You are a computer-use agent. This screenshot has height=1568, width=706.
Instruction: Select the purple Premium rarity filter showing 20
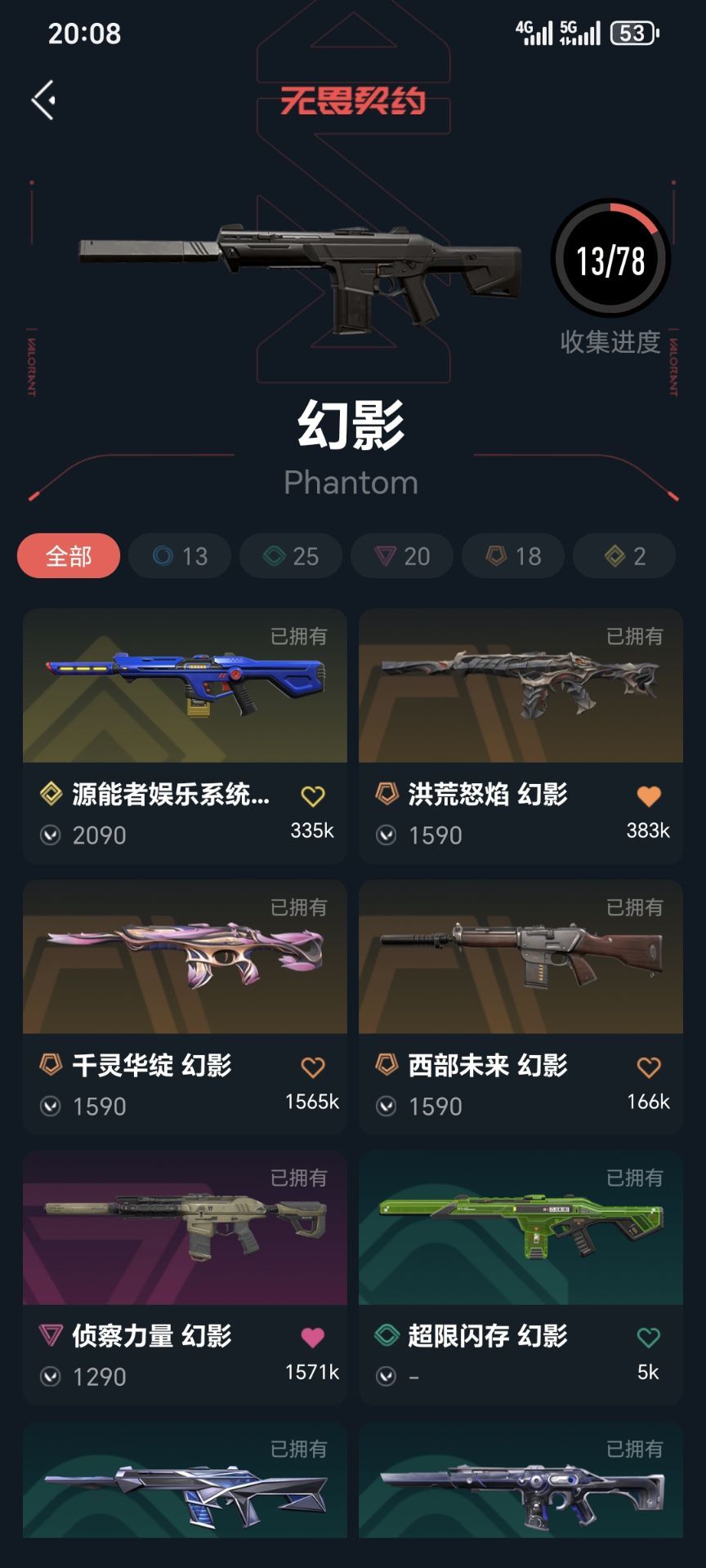pos(400,555)
